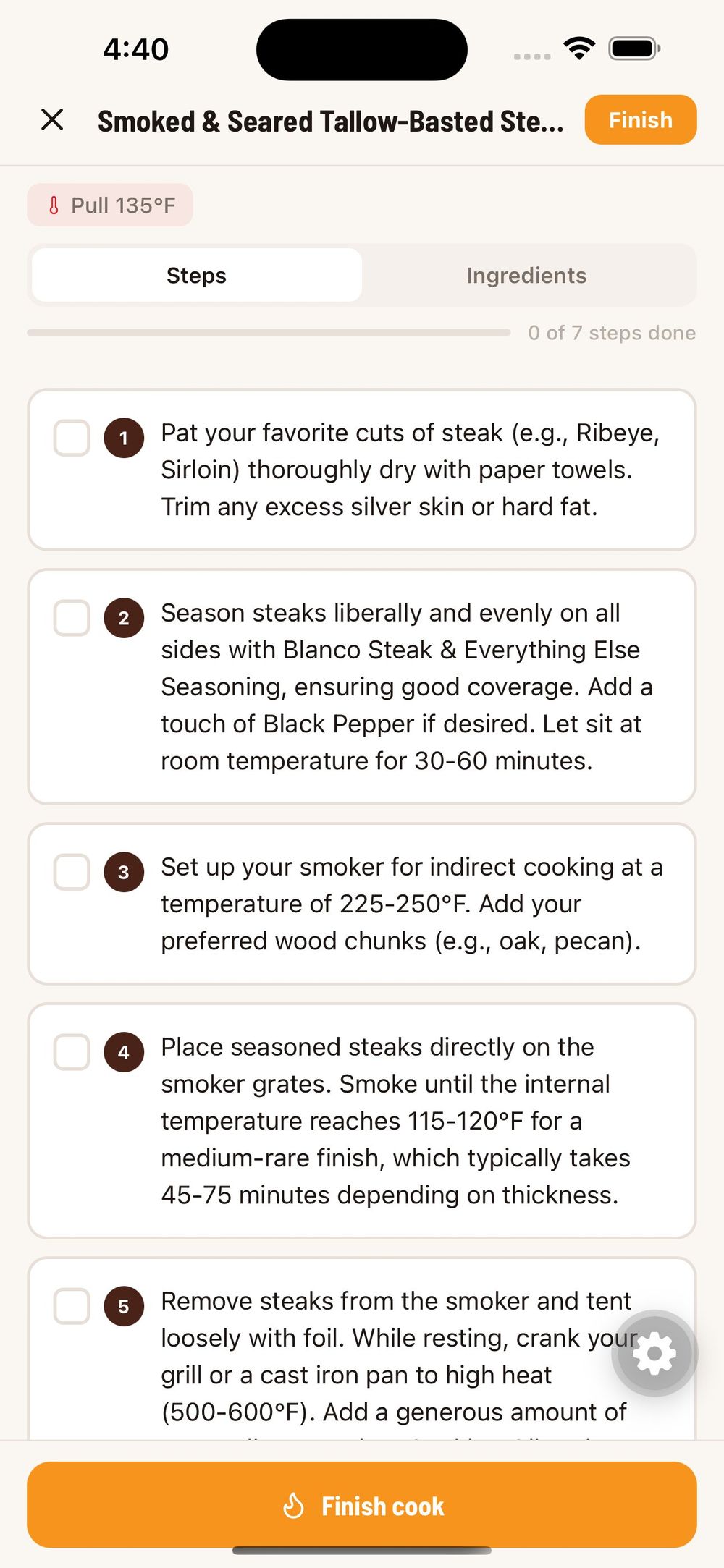Mark step 2's checkbox done
This screenshot has width=724, height=1568.
(71, 619)
